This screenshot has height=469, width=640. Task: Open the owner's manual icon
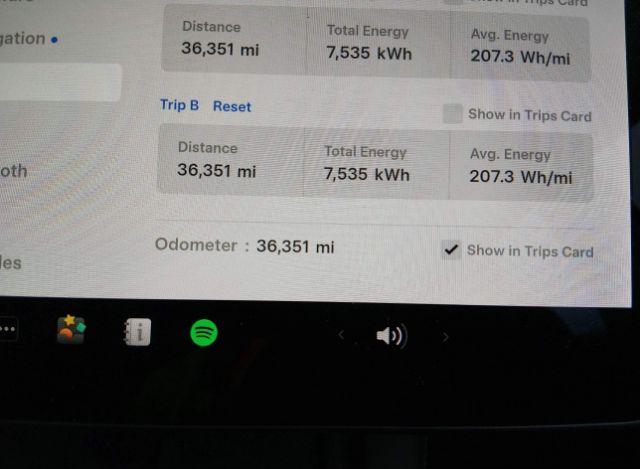click(137, 332)
